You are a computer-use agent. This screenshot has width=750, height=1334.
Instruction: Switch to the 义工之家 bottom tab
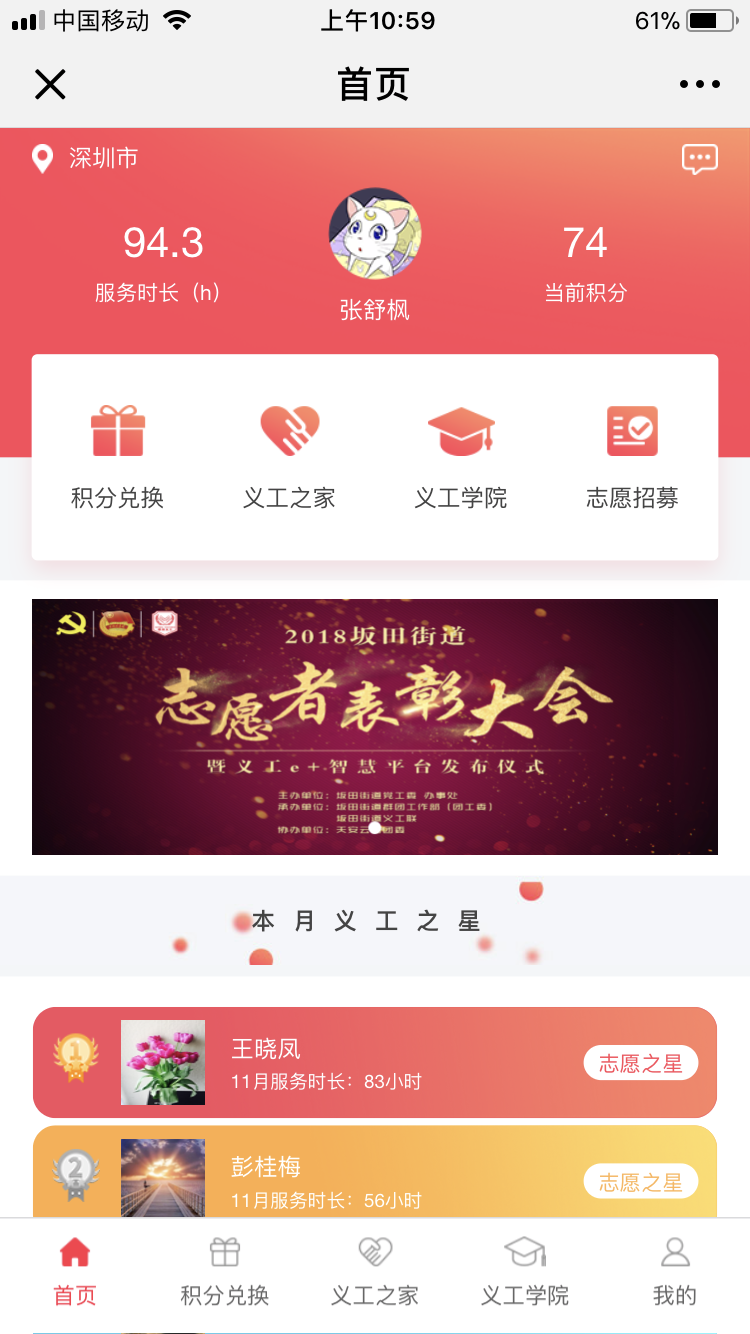click(375, 1272)
